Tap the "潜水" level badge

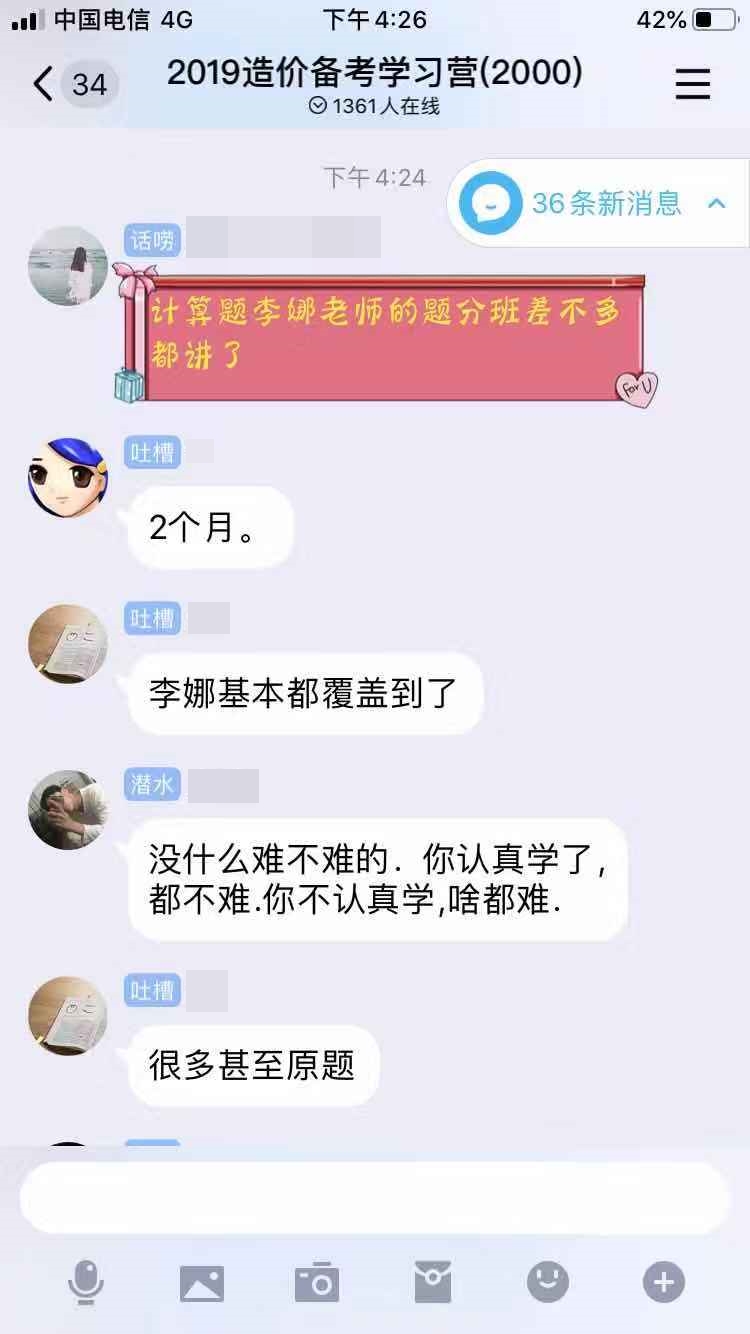point(152,786)
